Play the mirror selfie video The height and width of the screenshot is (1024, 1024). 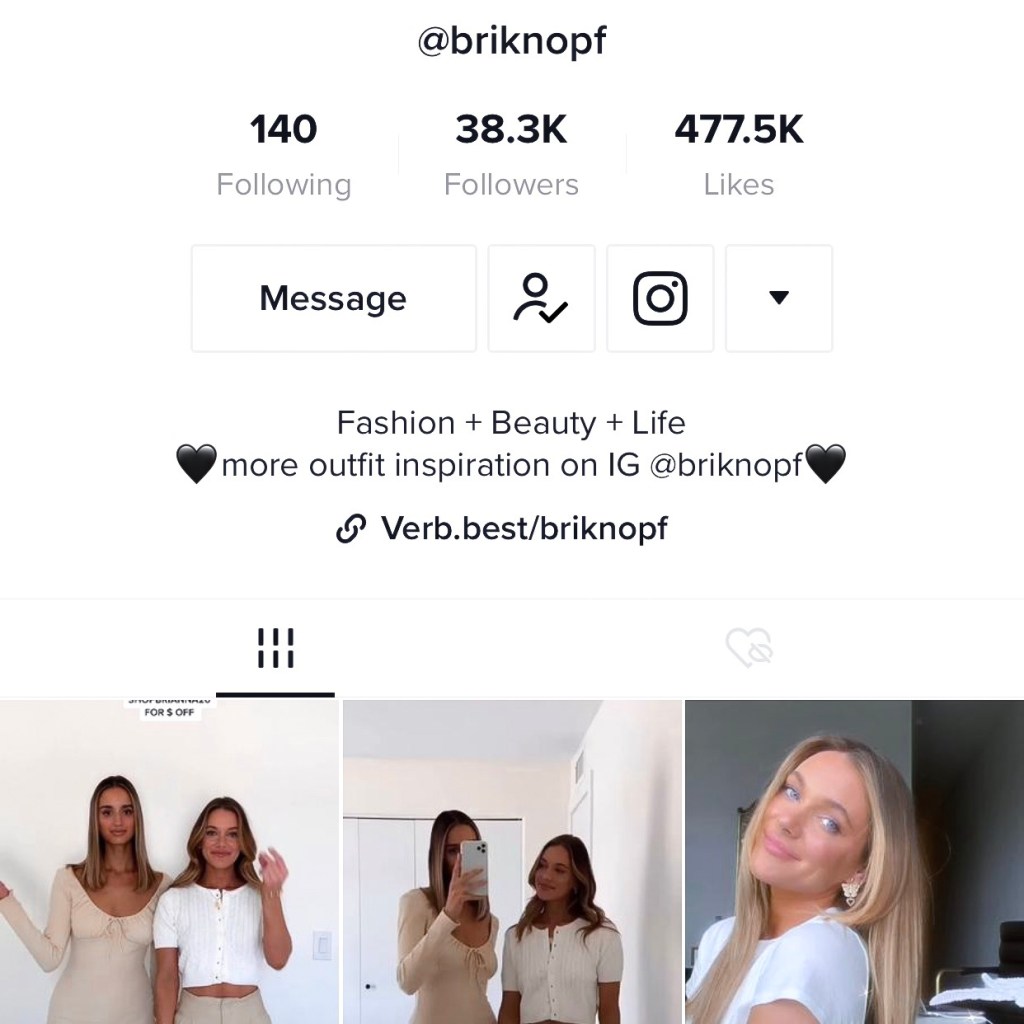(511, 860)
